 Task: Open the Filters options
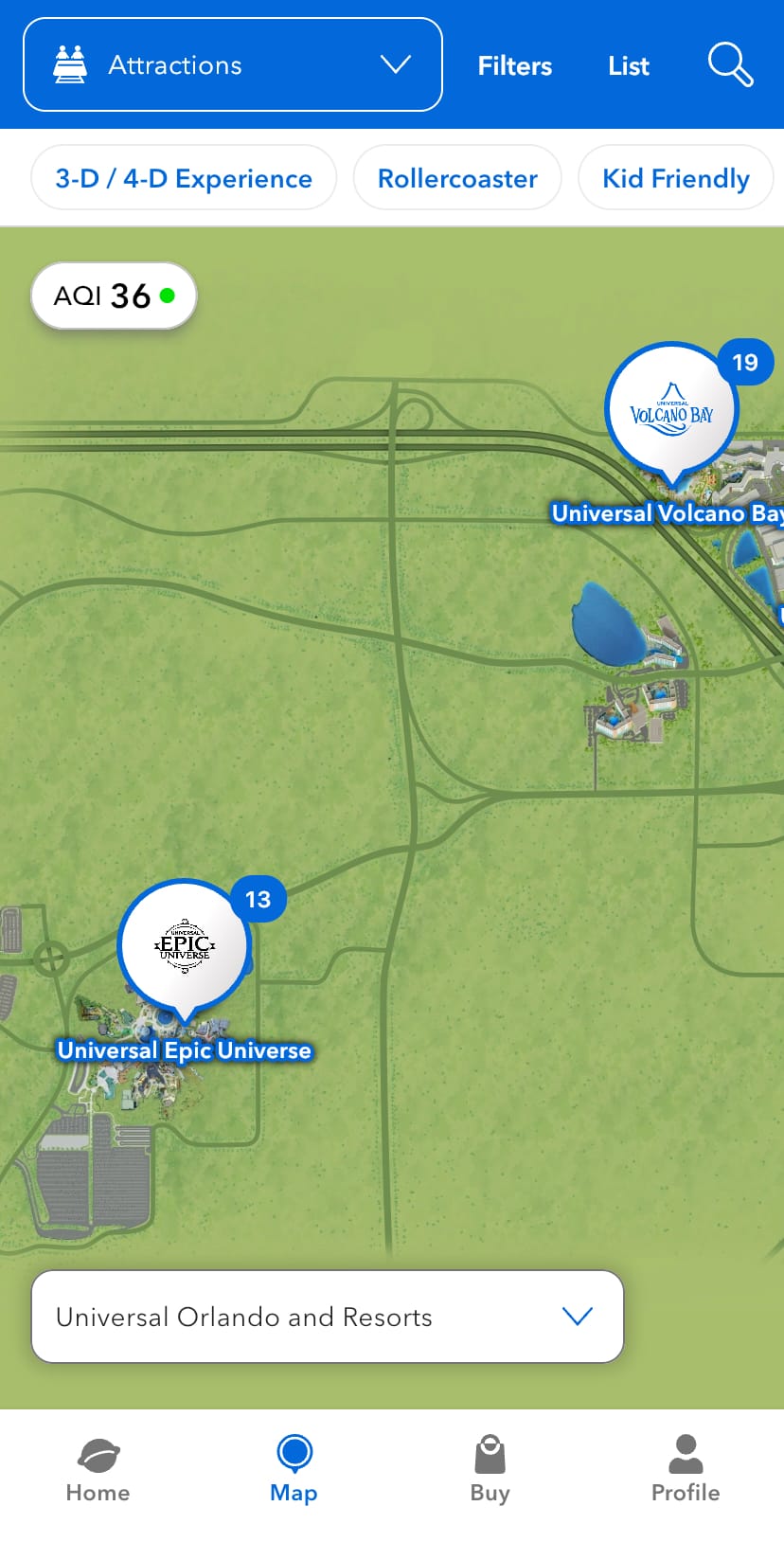coord(514,65)
